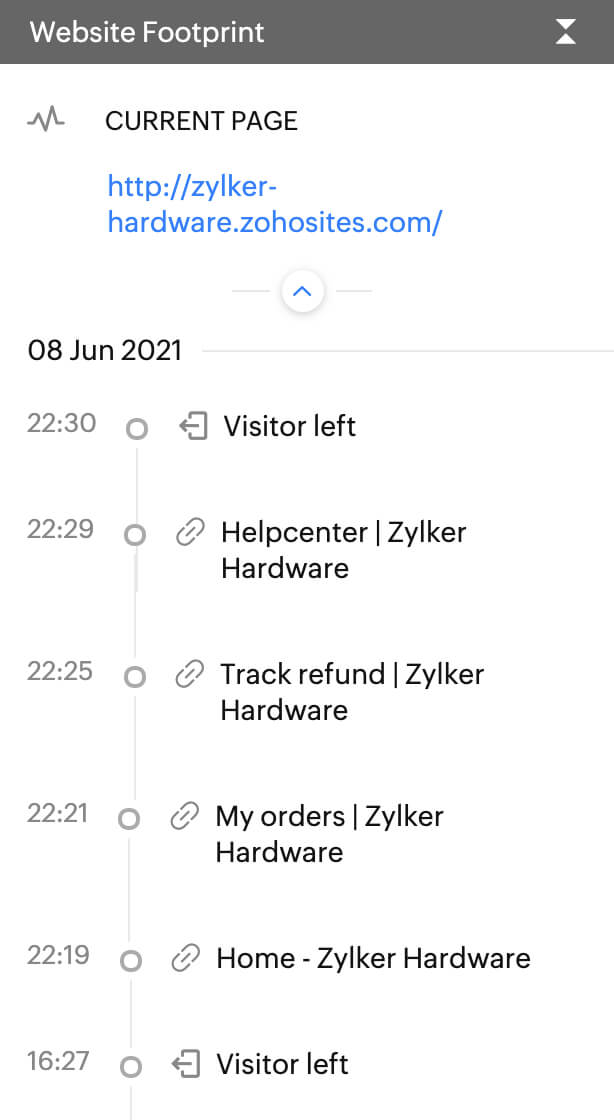Open the zylker-hardware.zohosites.com link
The image size is (614, 1120).
tap(274, 204)
